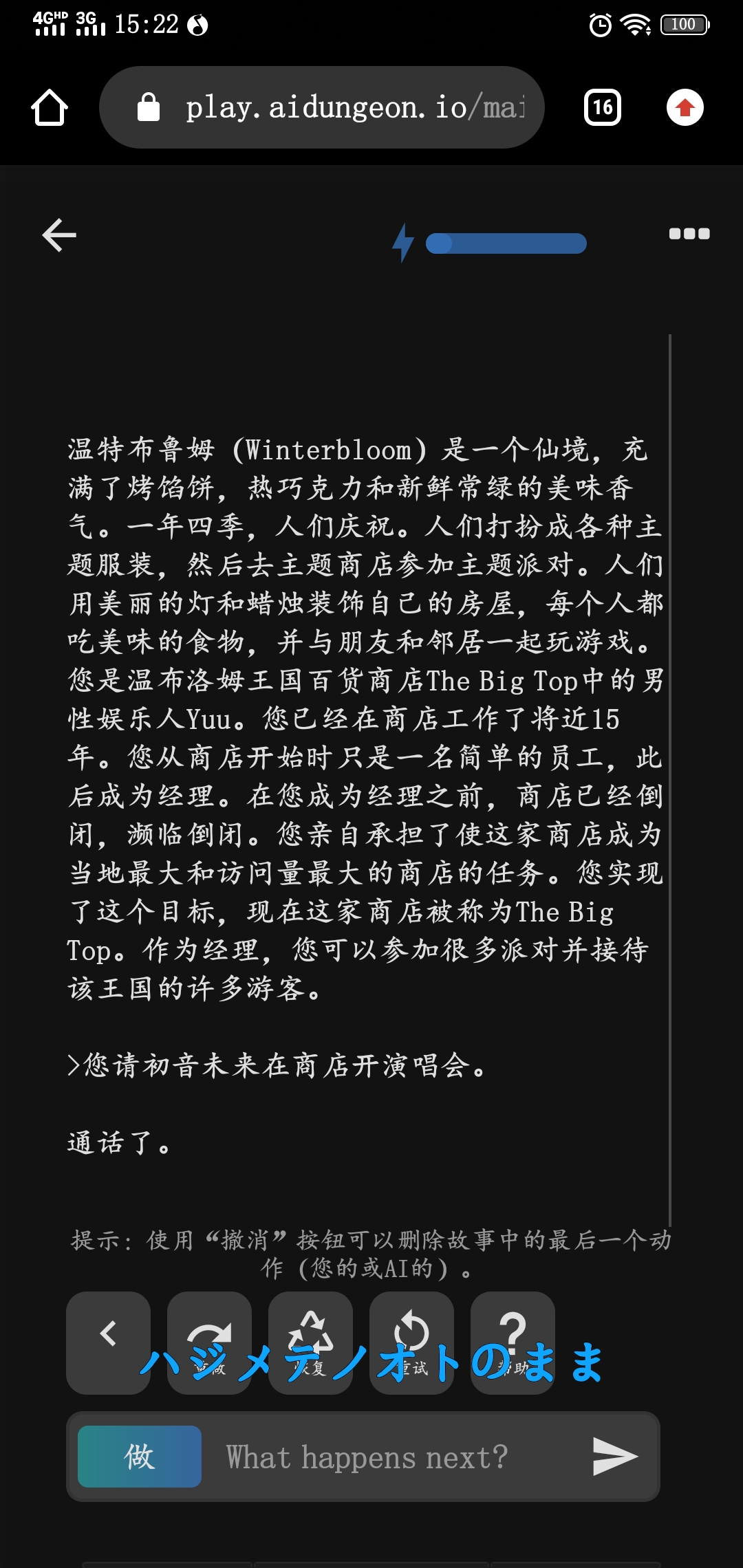Change the input mode from 做

tap(140, 1456)
